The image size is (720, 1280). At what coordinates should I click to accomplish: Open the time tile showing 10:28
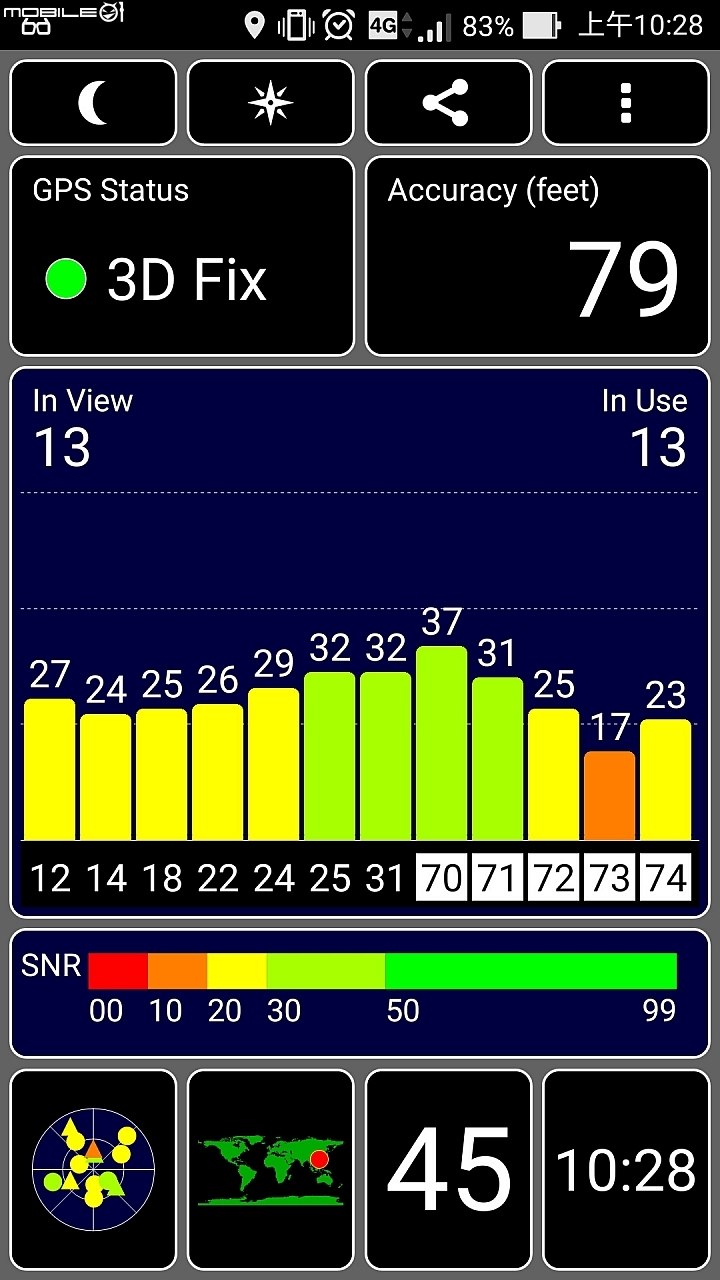pos(626,1167)
